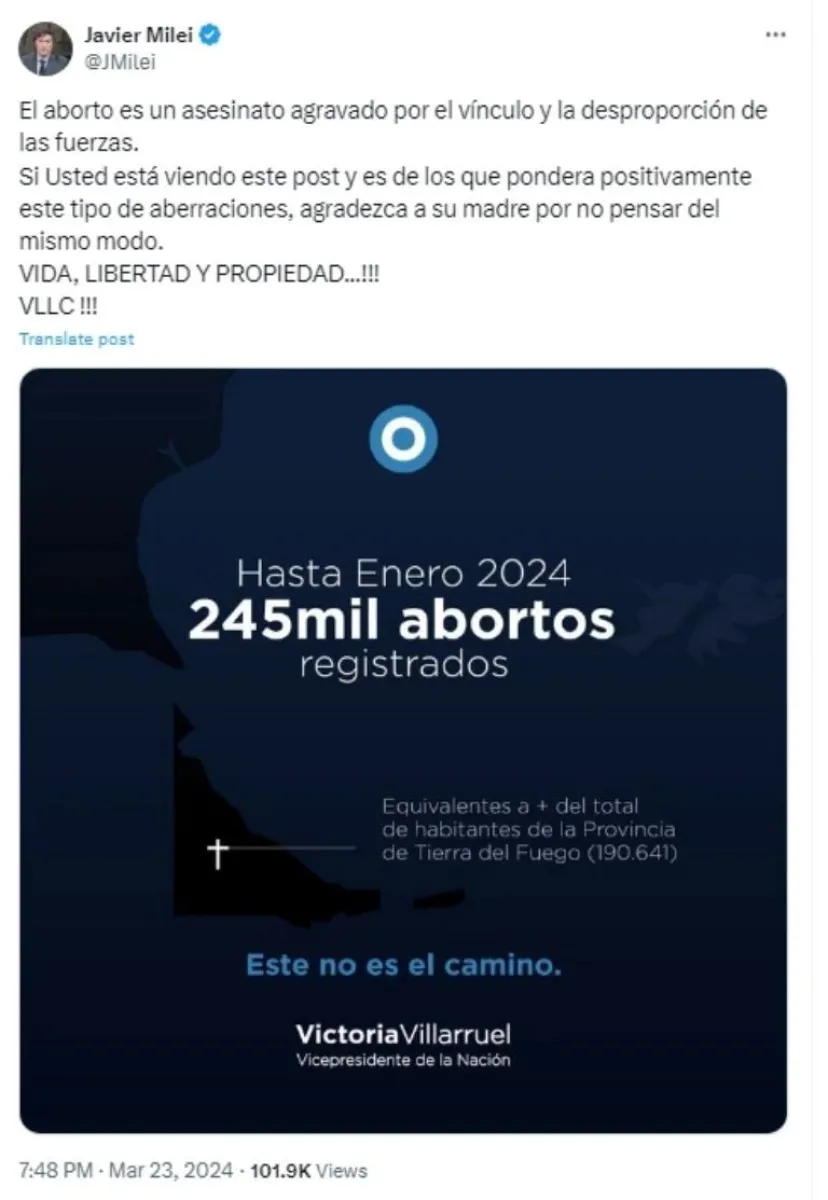Viewport: 828px width, 1200px height.
Task: Translate post to your language
Action: pos(76,339)
